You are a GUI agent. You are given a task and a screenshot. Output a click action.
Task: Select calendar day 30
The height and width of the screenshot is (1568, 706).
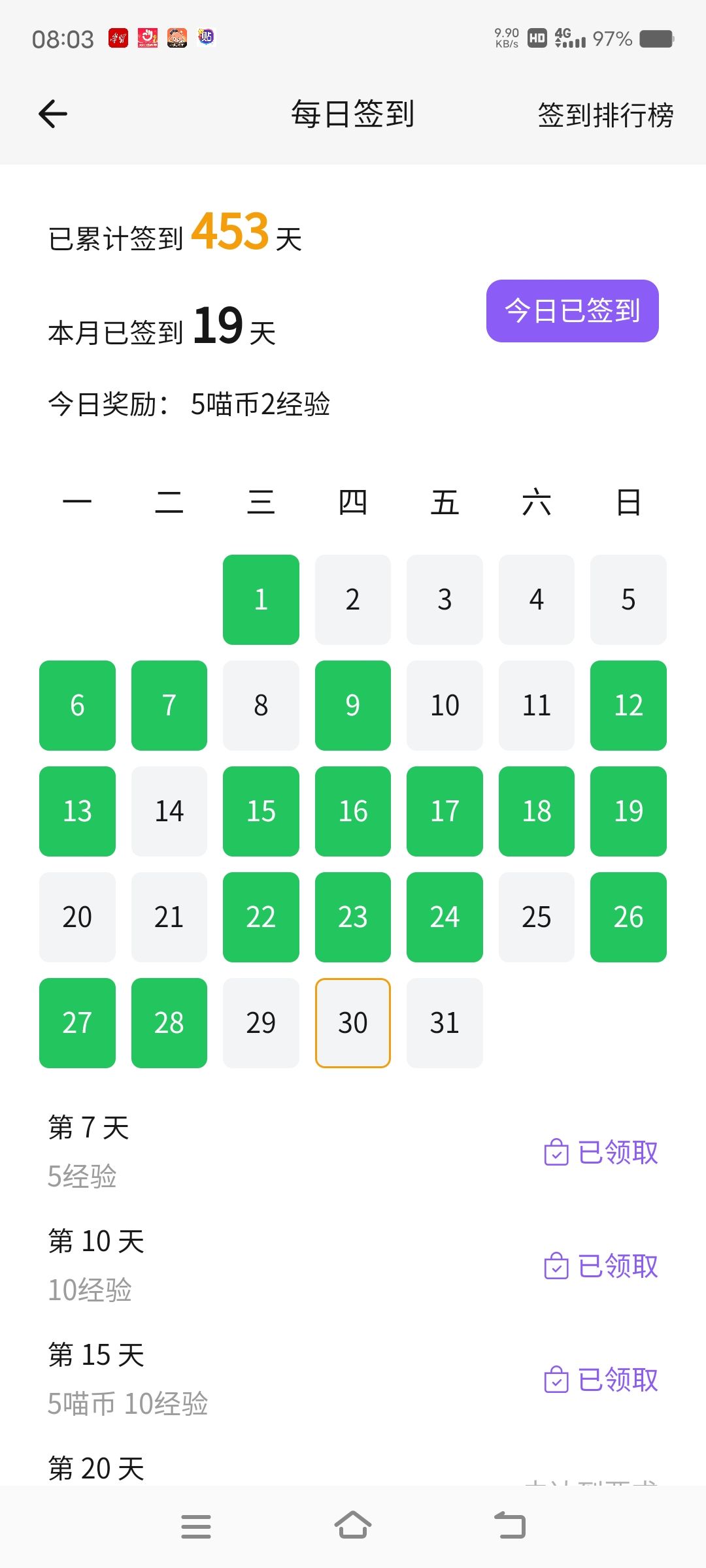pyautogui.click(x=353, y=1022)
